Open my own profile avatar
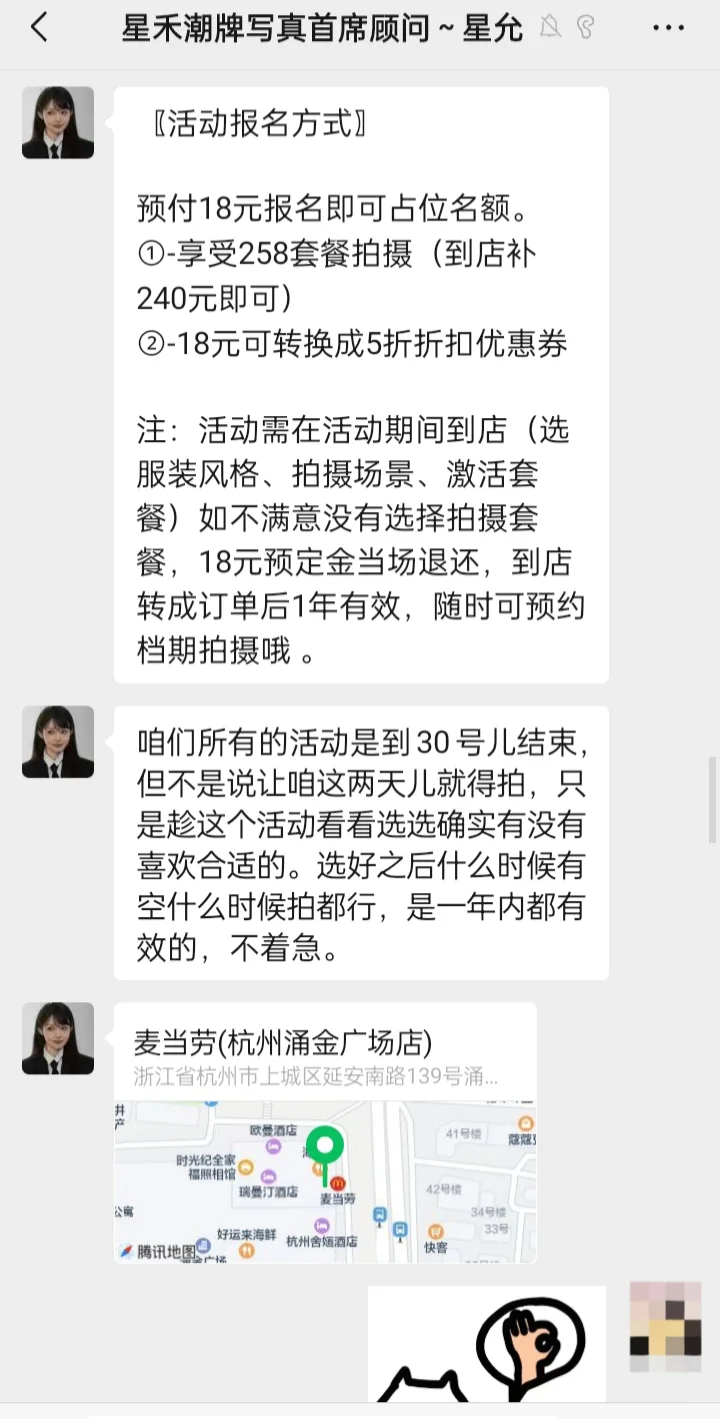The image size is (720, 1419). pyautogui.click(x=662, y=1327)
